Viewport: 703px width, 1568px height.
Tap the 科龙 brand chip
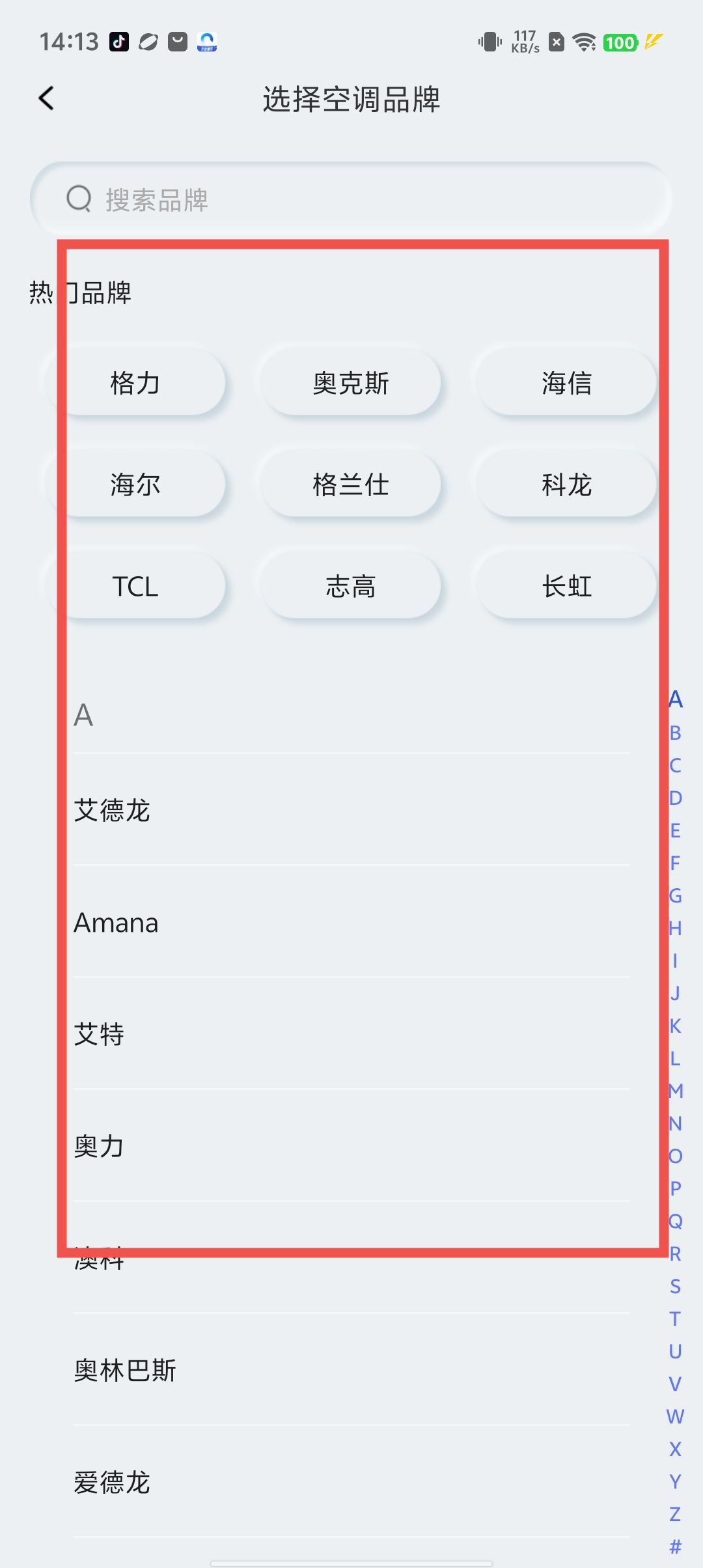click(566, 484)
